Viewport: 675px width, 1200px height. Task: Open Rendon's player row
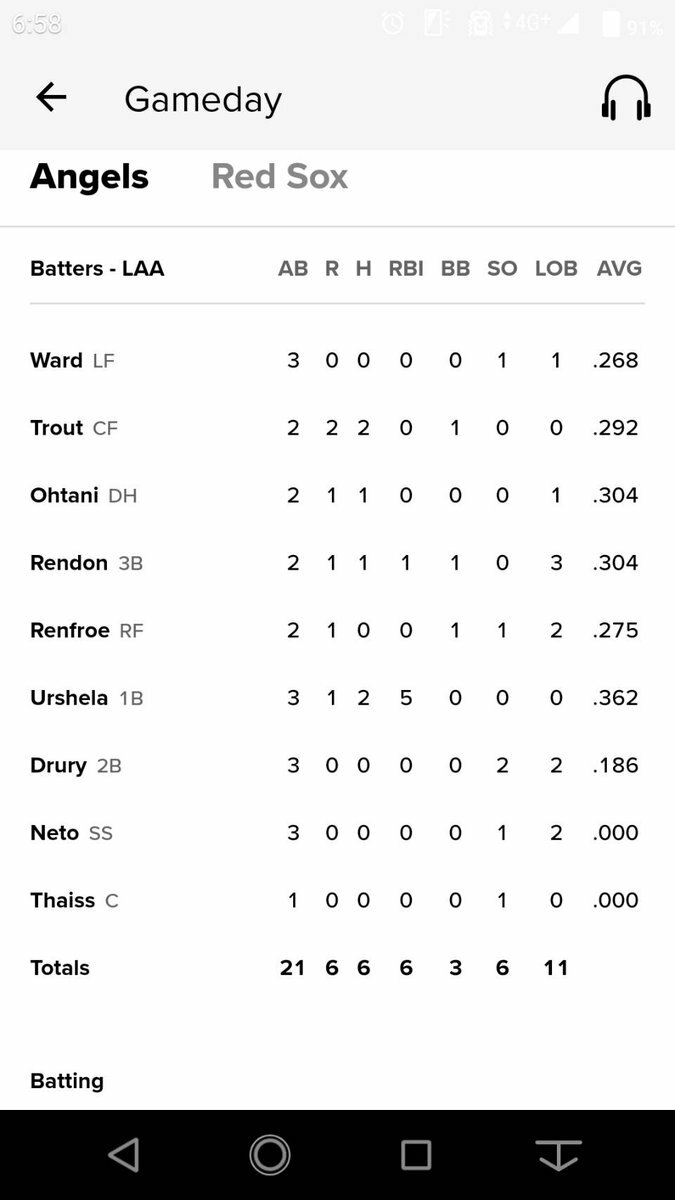[x=337, y=563]
